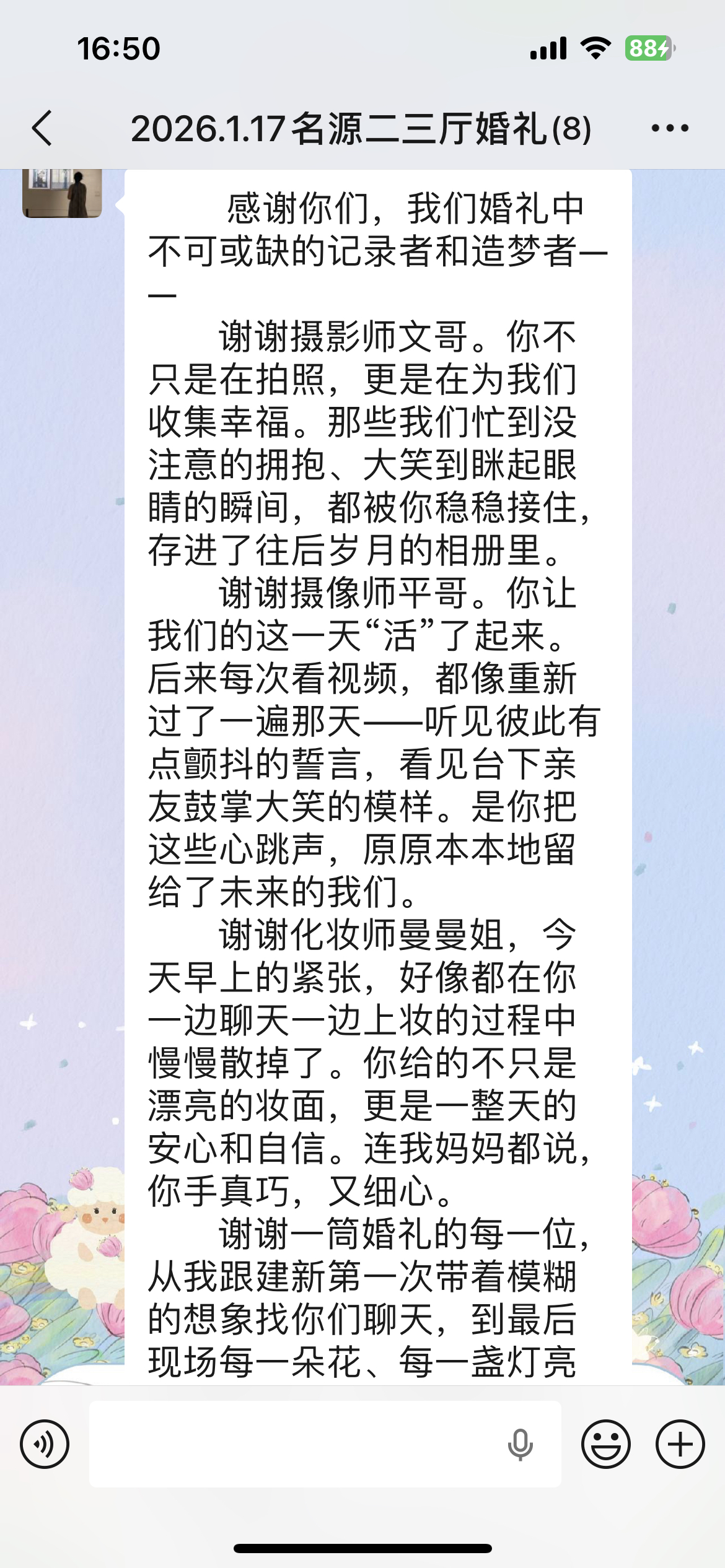Tap the sender's profile avatar

(62, 193)
